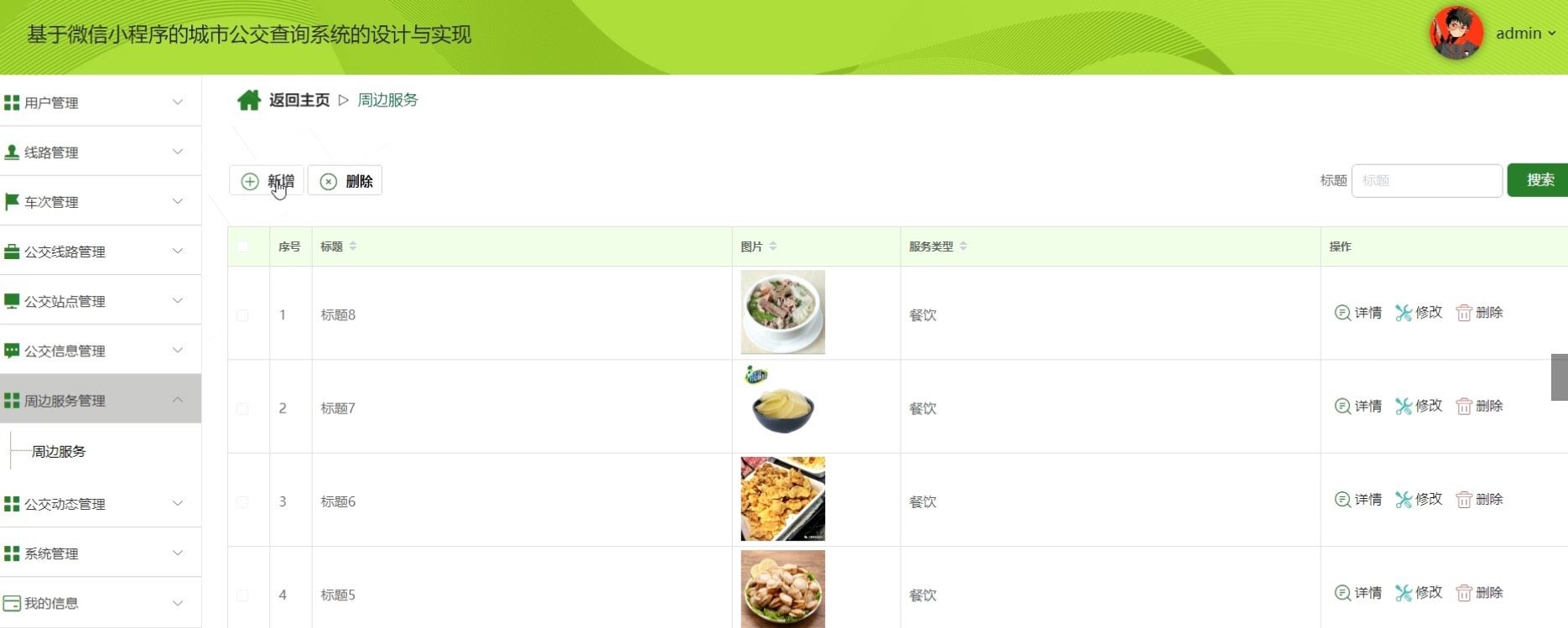Open the admin account dropdown
The height and width of the screenshot is (628, 1568).
[1524, 34]
